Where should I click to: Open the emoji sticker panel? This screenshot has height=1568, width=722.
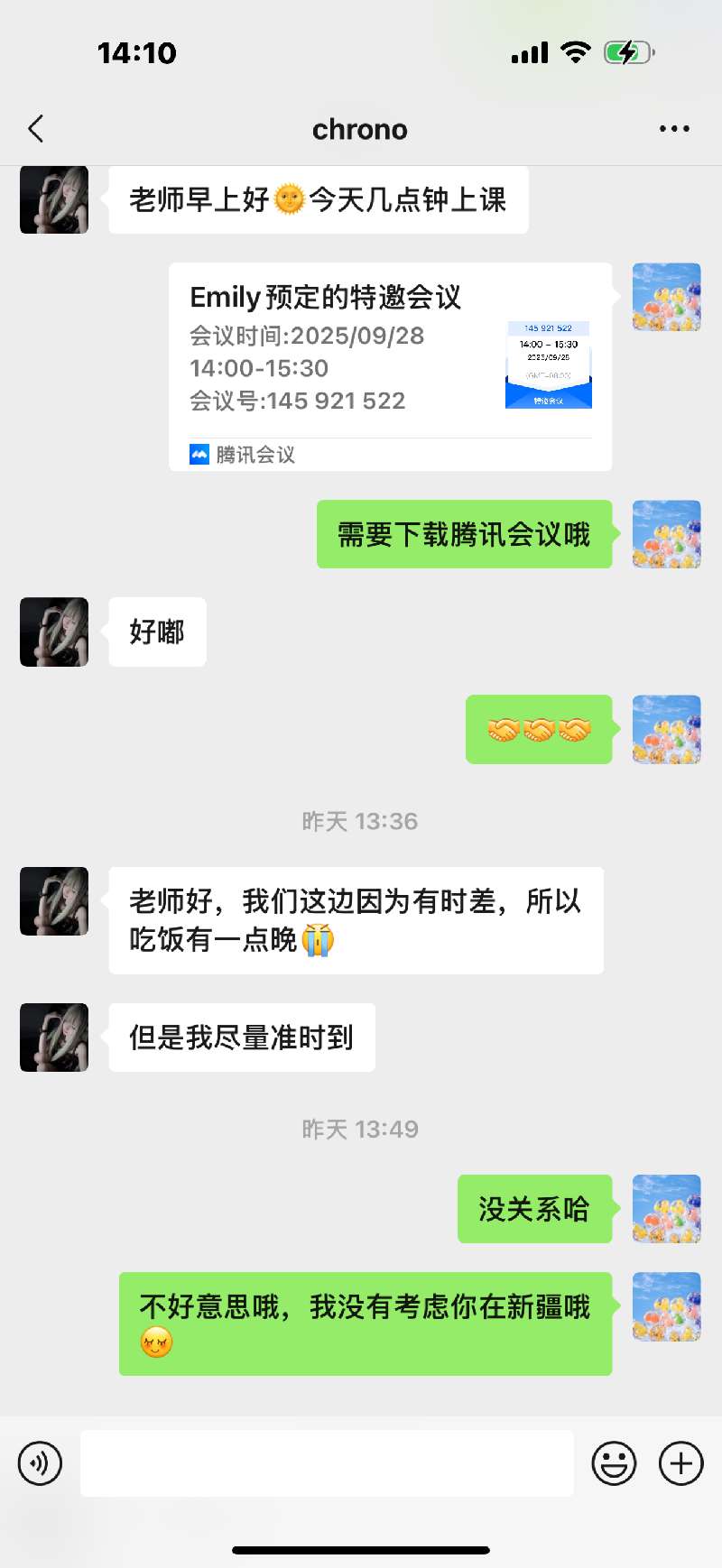point(614,1462)
